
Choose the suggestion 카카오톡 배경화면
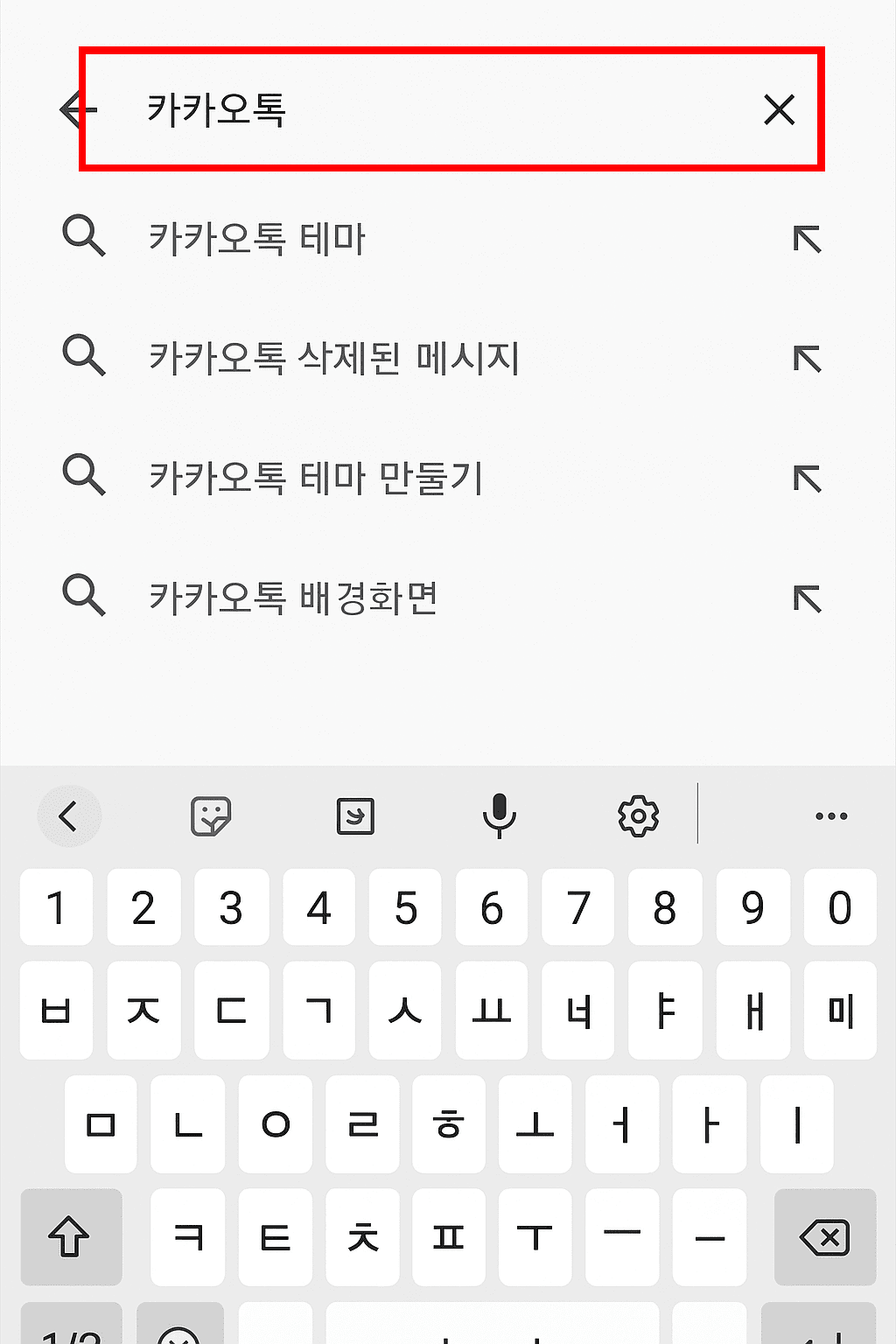[293, 598]
